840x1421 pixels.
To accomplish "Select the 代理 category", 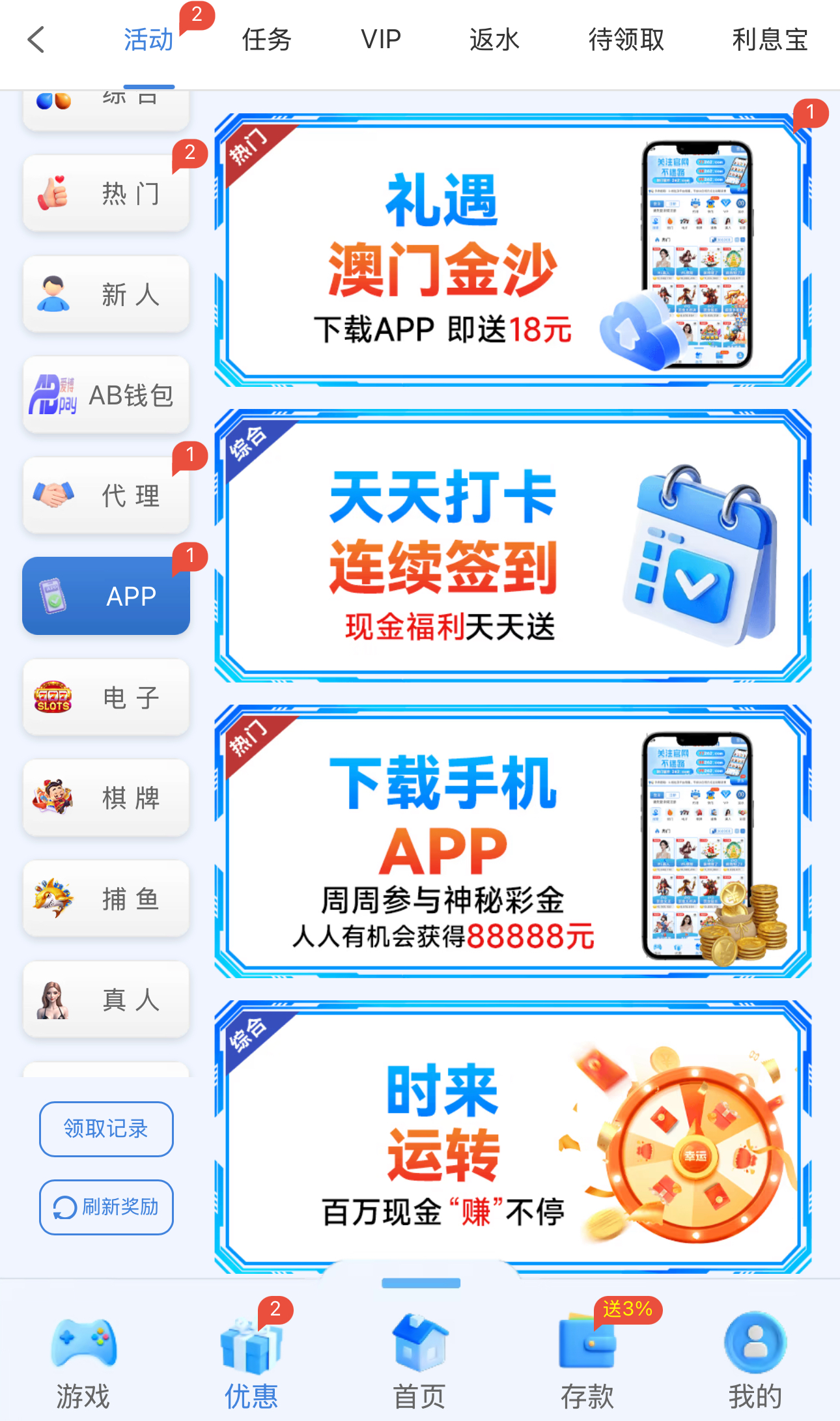I will coord(106,496).
